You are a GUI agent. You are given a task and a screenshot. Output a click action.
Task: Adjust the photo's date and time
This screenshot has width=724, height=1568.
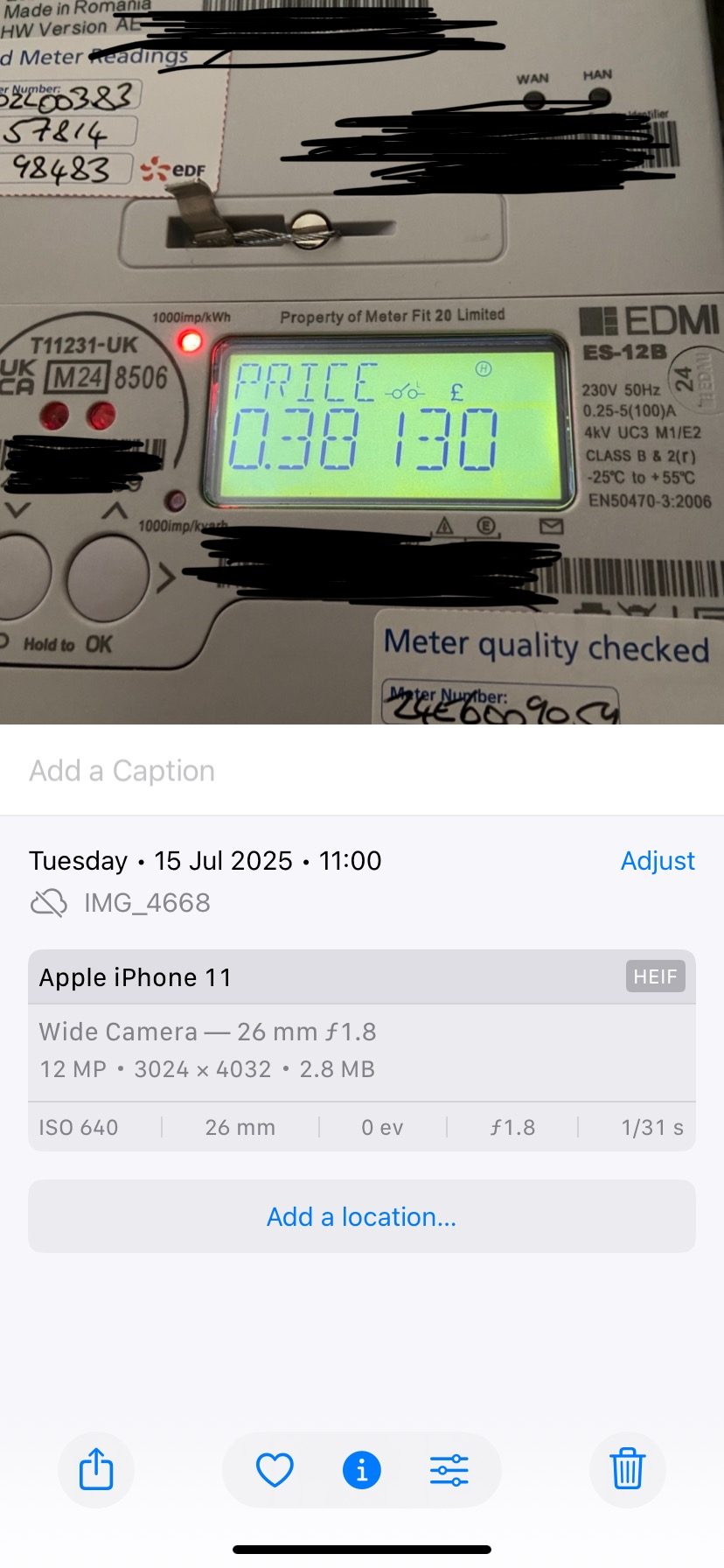[658, 861]
